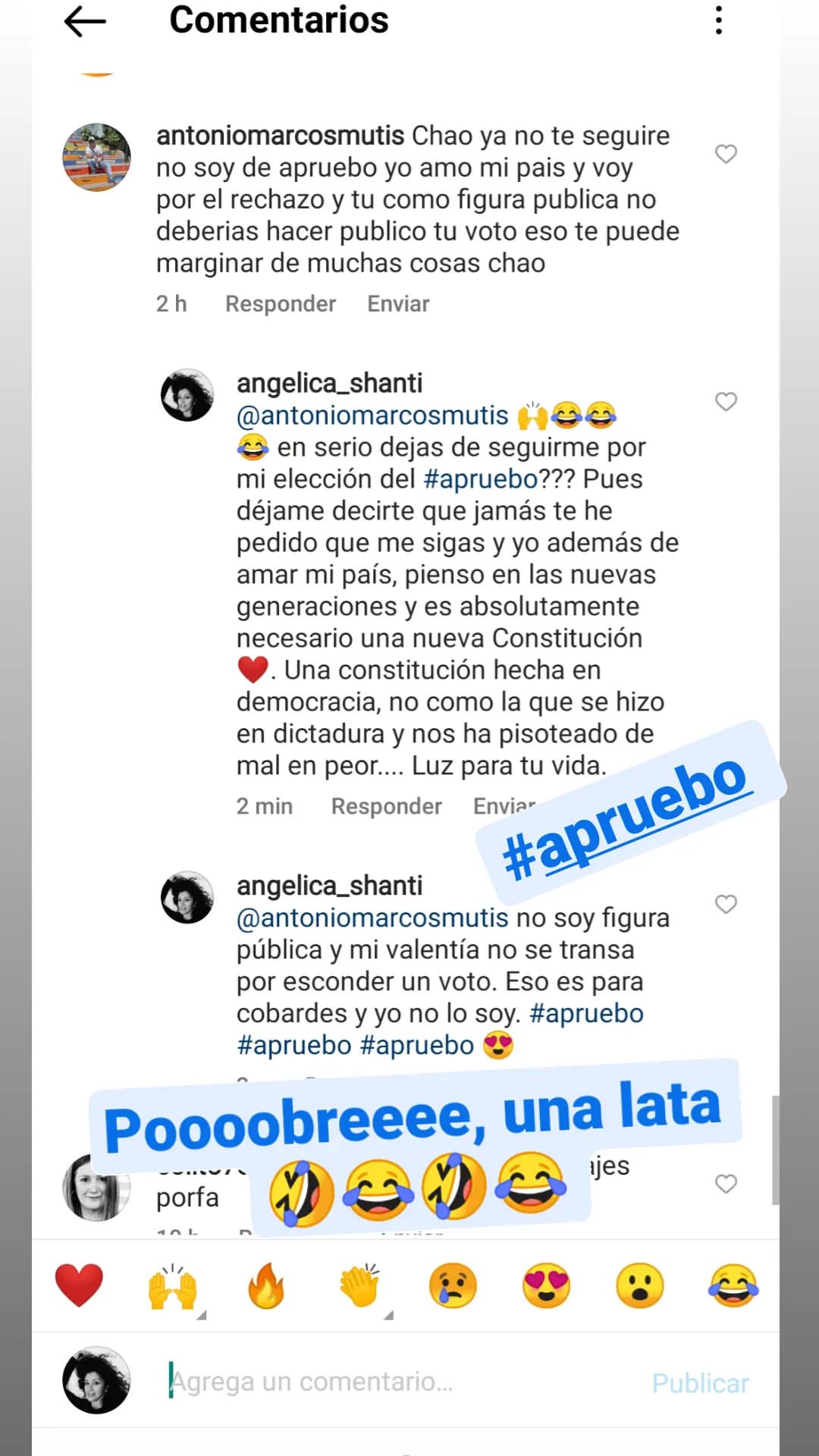819x1456 pixels.
Task: Tap the @antoniomarcosmutis mention link
Action: 375,415
